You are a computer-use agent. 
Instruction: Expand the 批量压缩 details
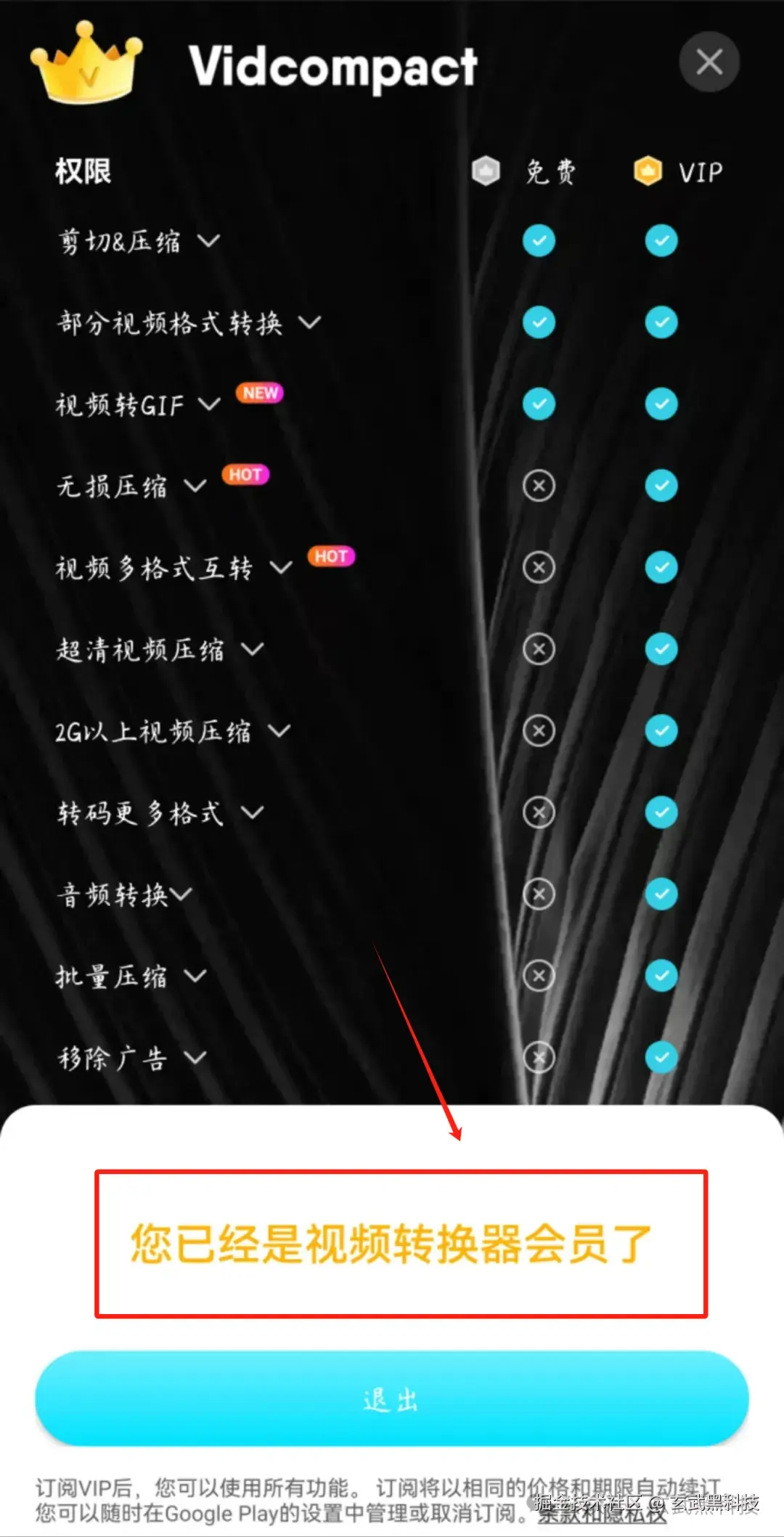[x=195, y=976]
